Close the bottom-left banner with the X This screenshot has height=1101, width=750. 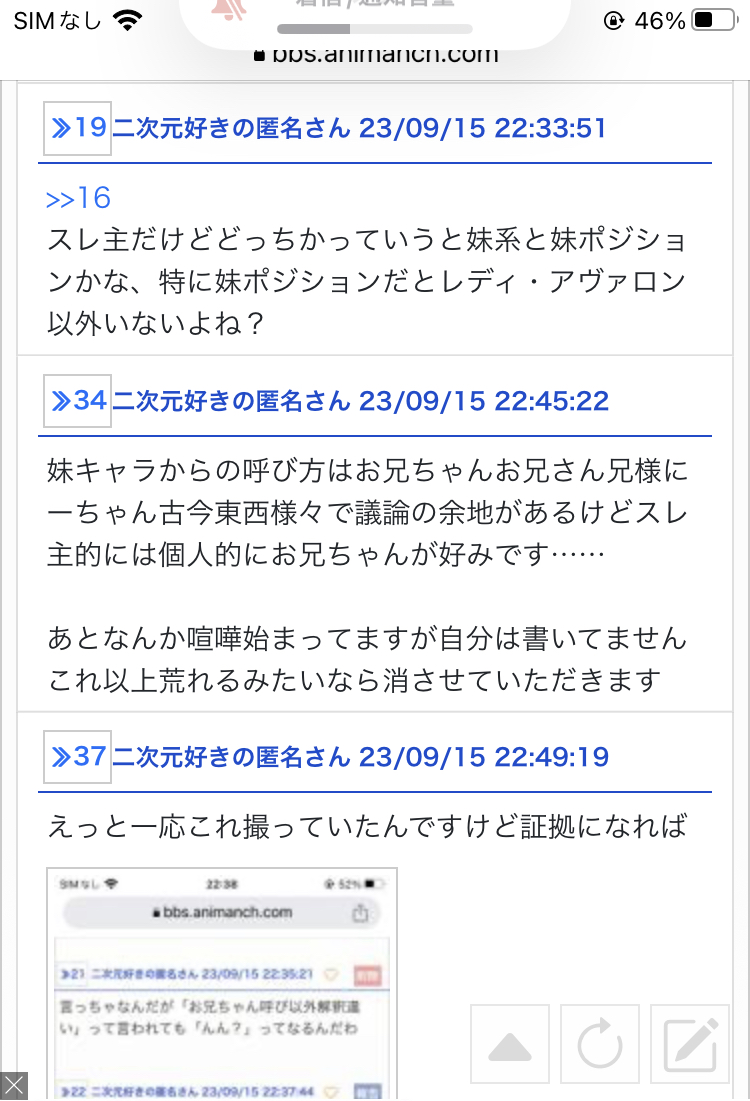14,1086
